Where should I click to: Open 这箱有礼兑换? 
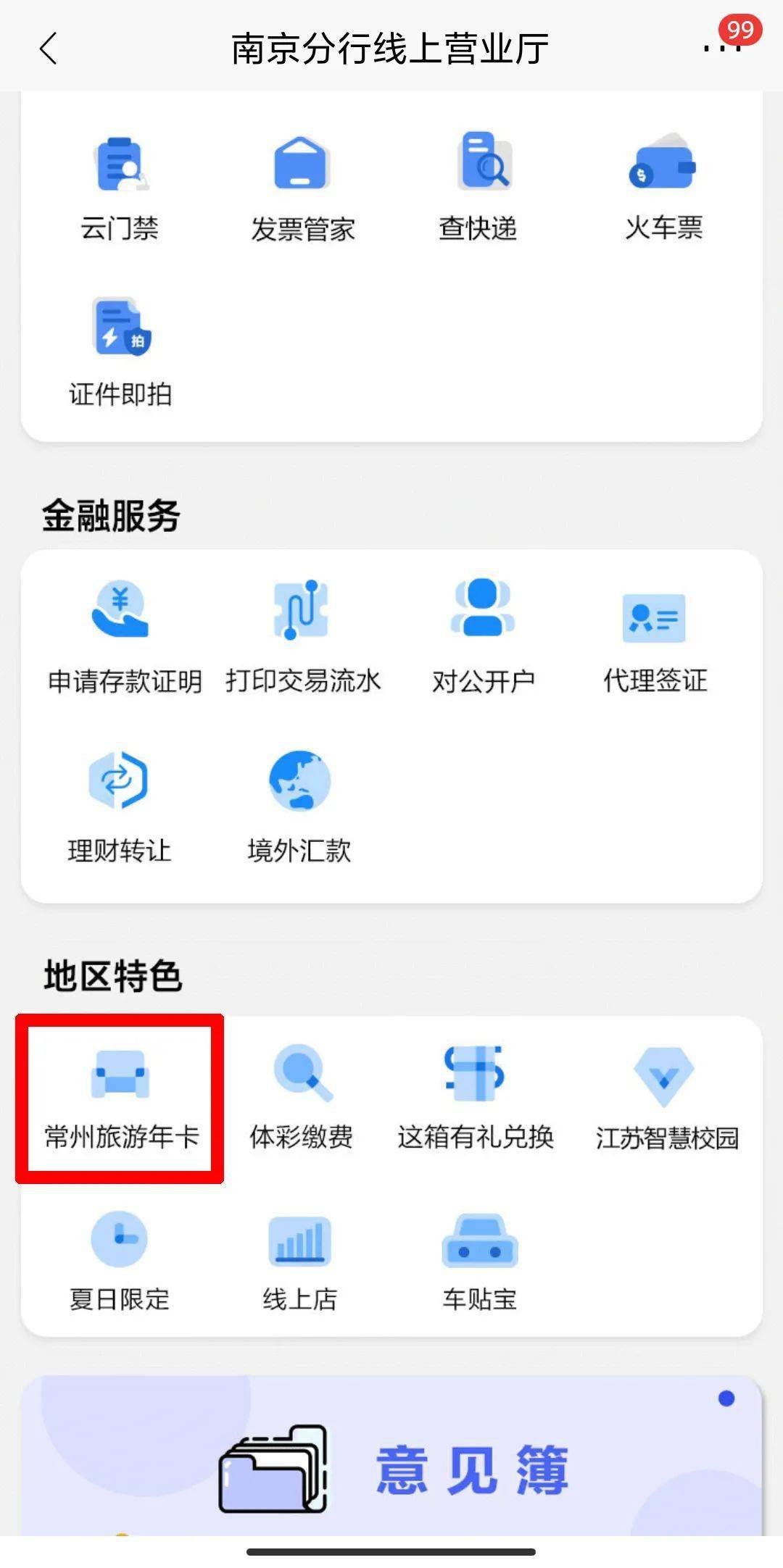point(476,1098)
